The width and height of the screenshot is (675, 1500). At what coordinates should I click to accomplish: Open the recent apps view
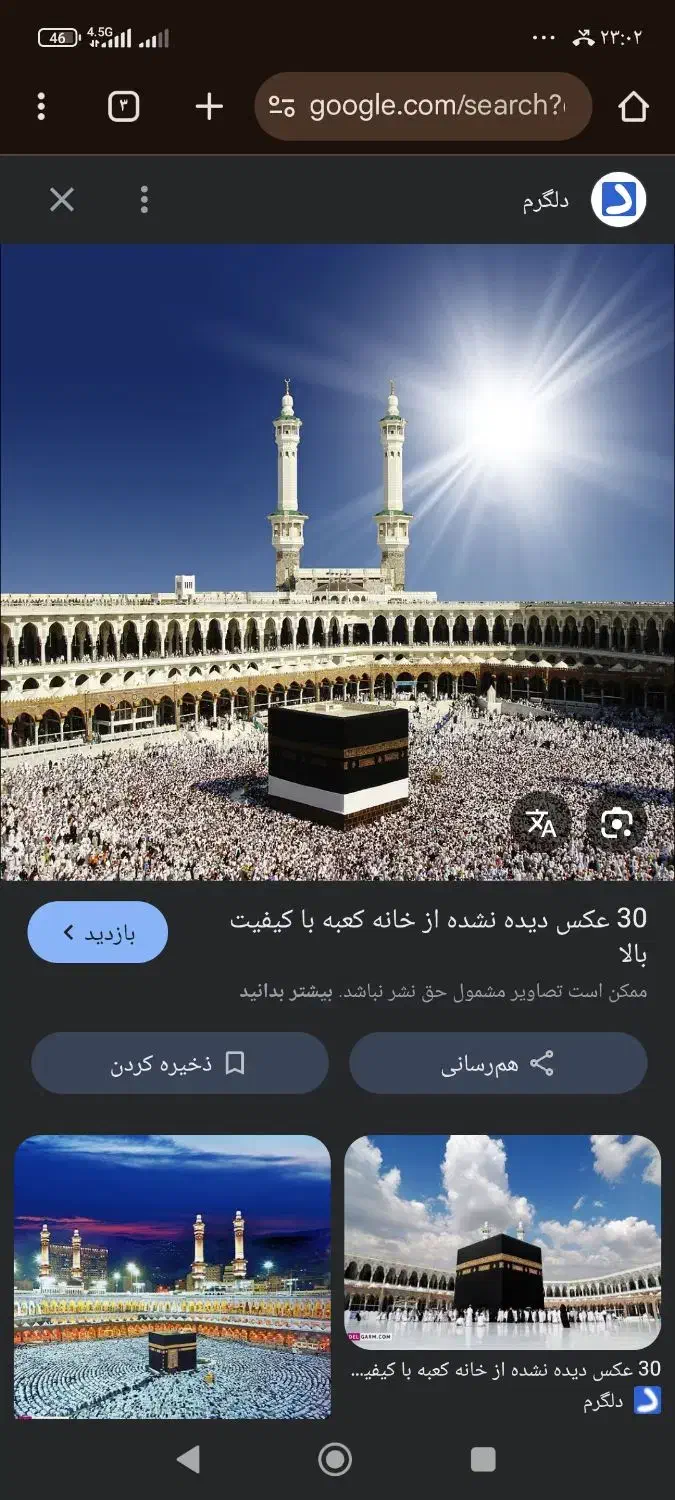pos(483,1460)
